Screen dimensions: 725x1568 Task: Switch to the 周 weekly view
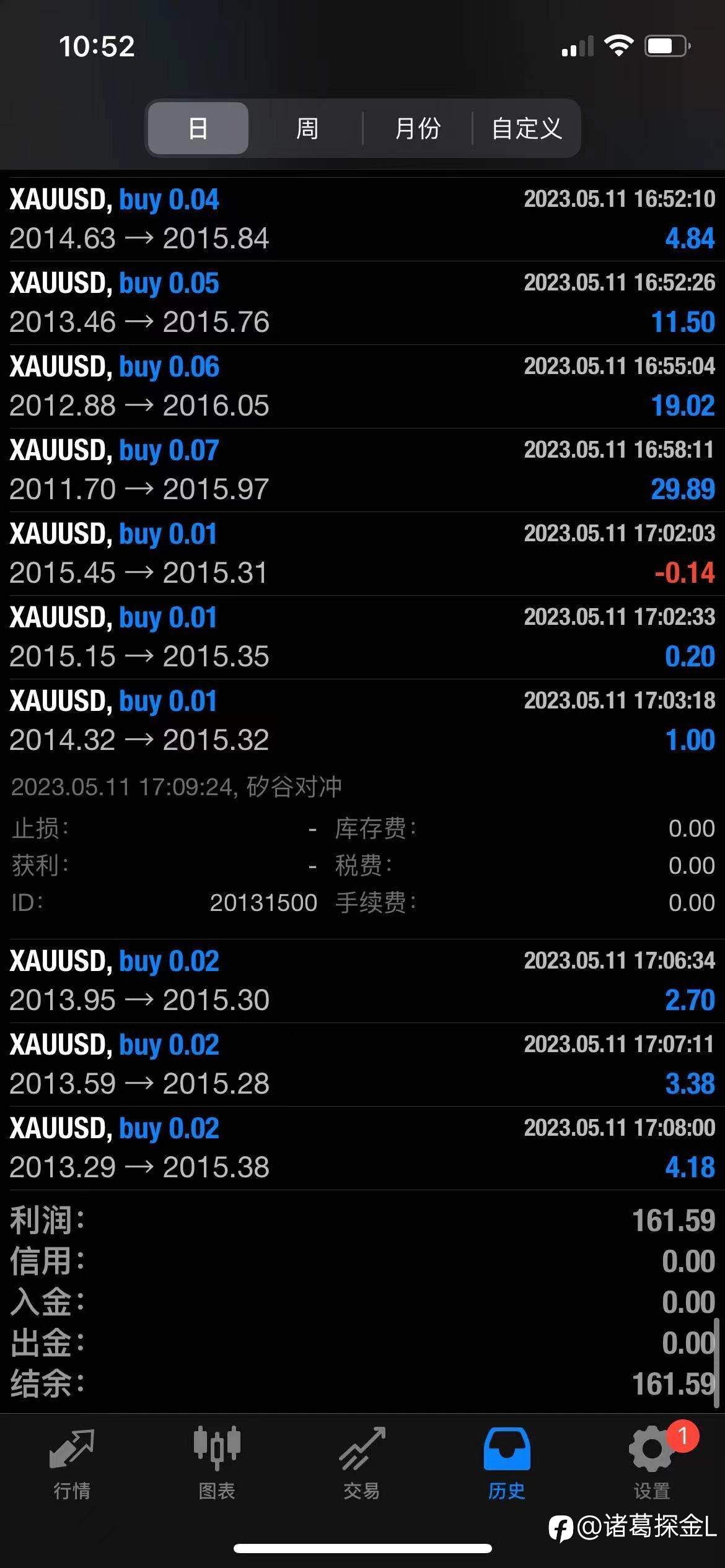[307, 128]
